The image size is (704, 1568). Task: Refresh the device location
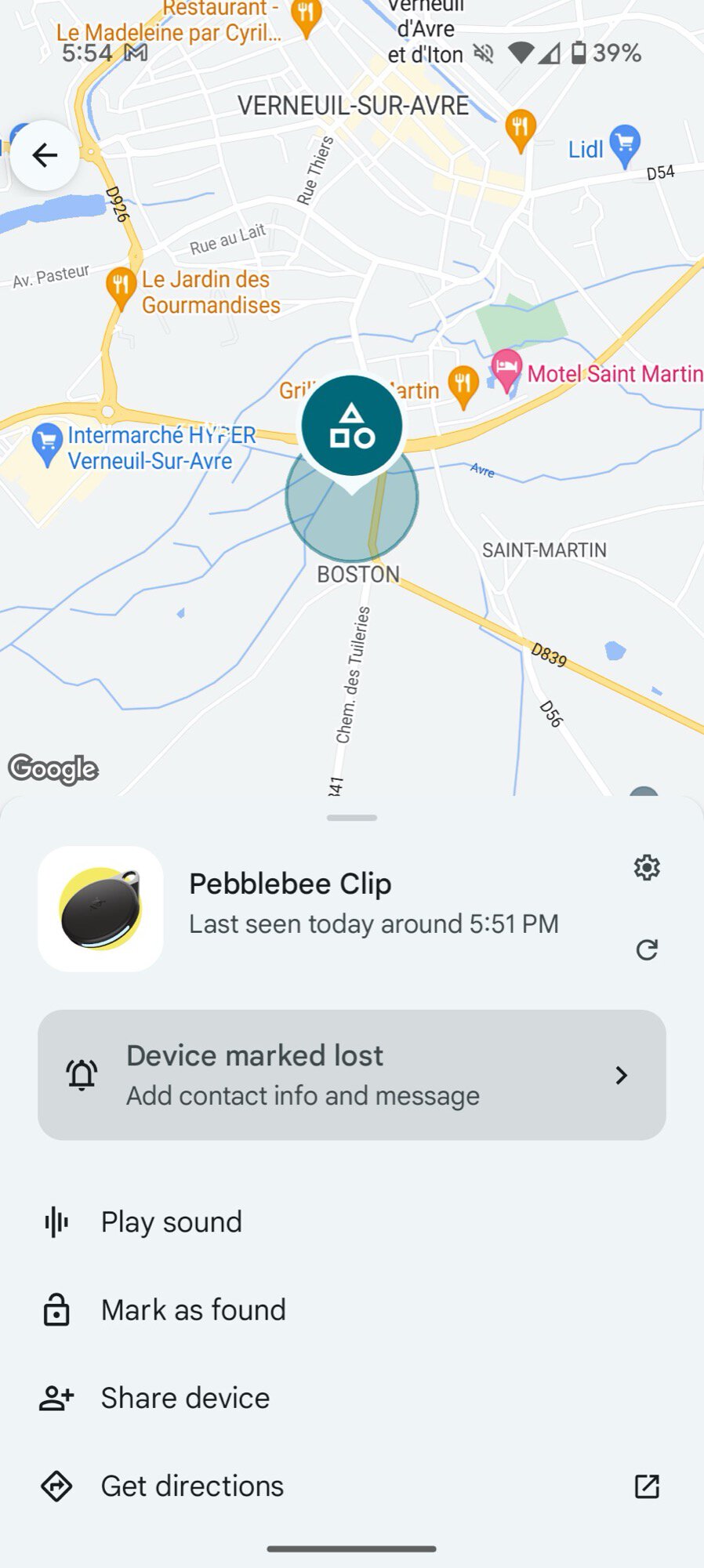(x=647, y=950)
